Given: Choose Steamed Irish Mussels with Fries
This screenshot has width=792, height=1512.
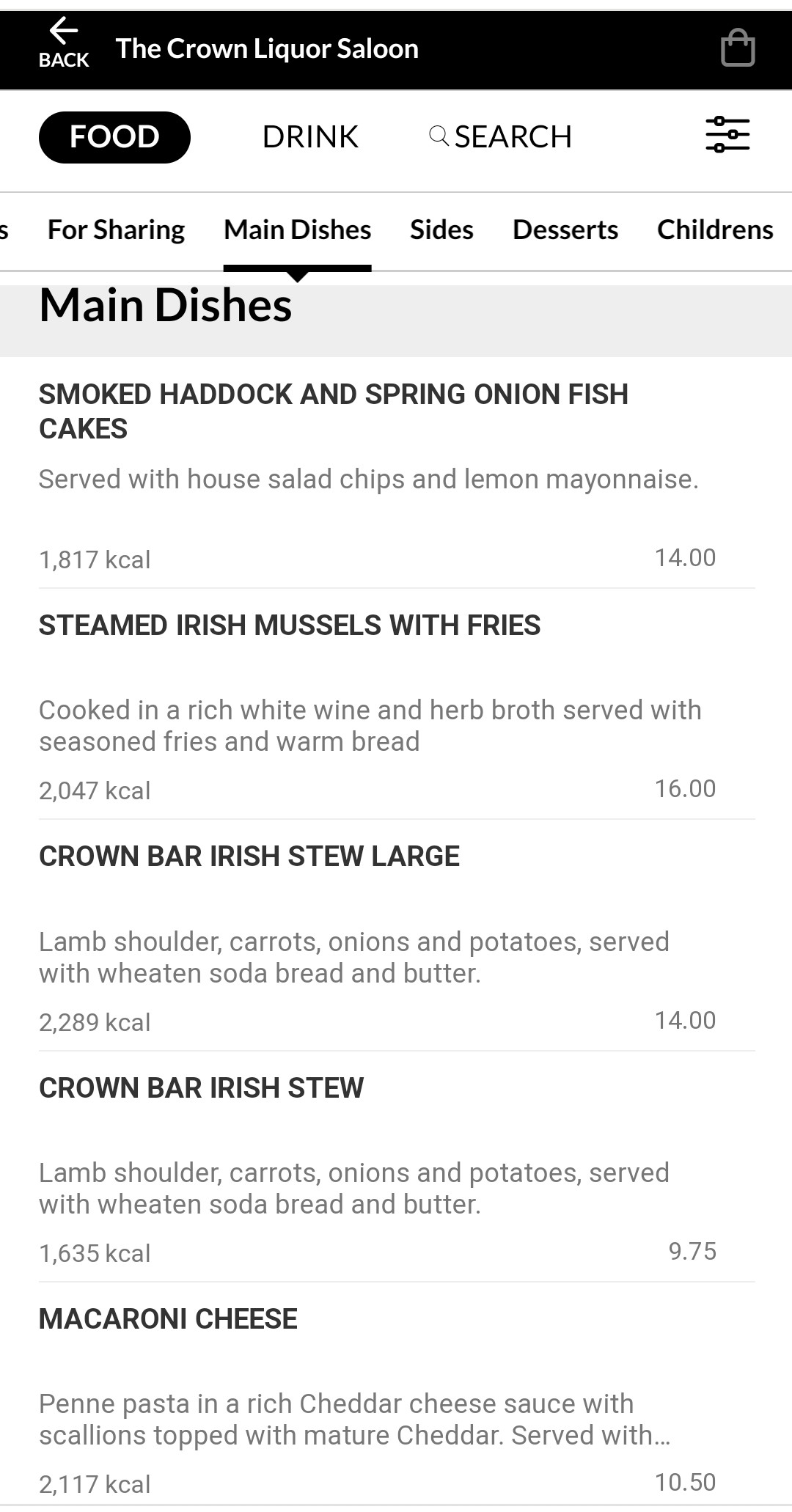Looking at the screenshot, I should click(290, 625).
